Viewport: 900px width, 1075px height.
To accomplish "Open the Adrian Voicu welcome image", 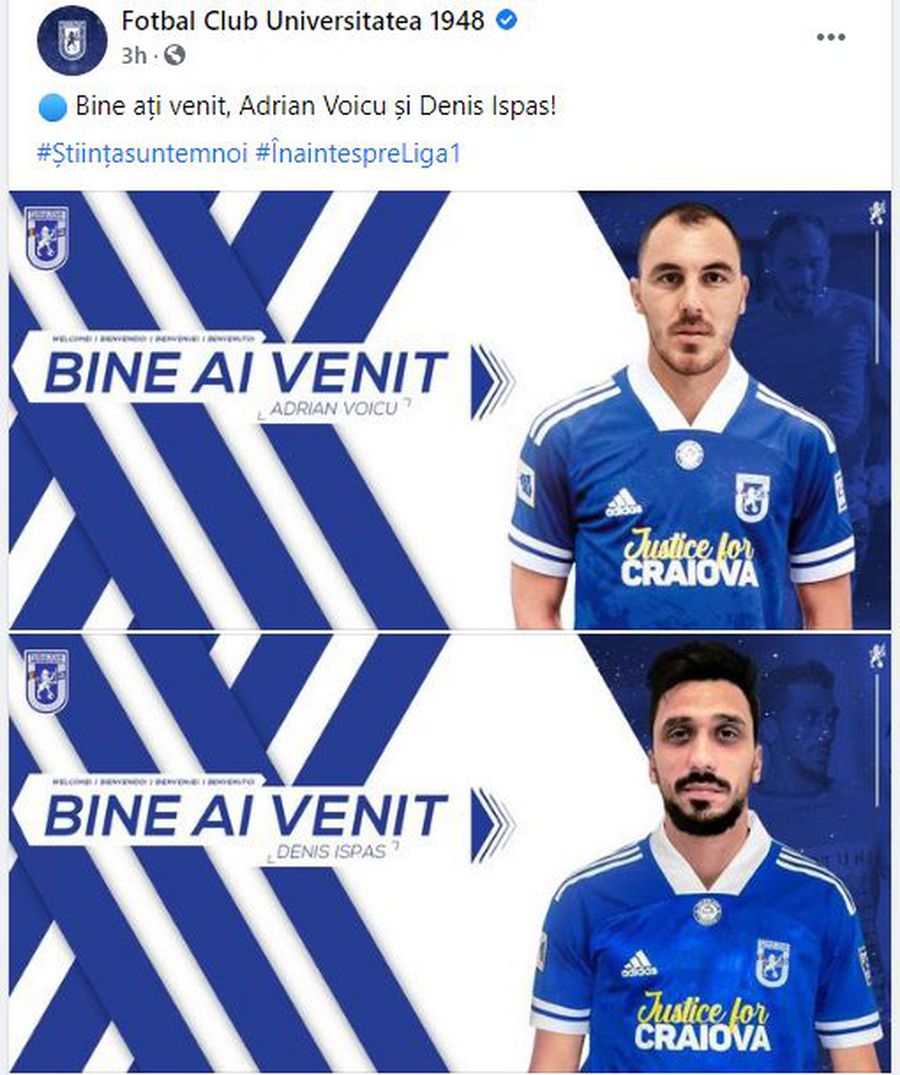I will coord(448,410).
